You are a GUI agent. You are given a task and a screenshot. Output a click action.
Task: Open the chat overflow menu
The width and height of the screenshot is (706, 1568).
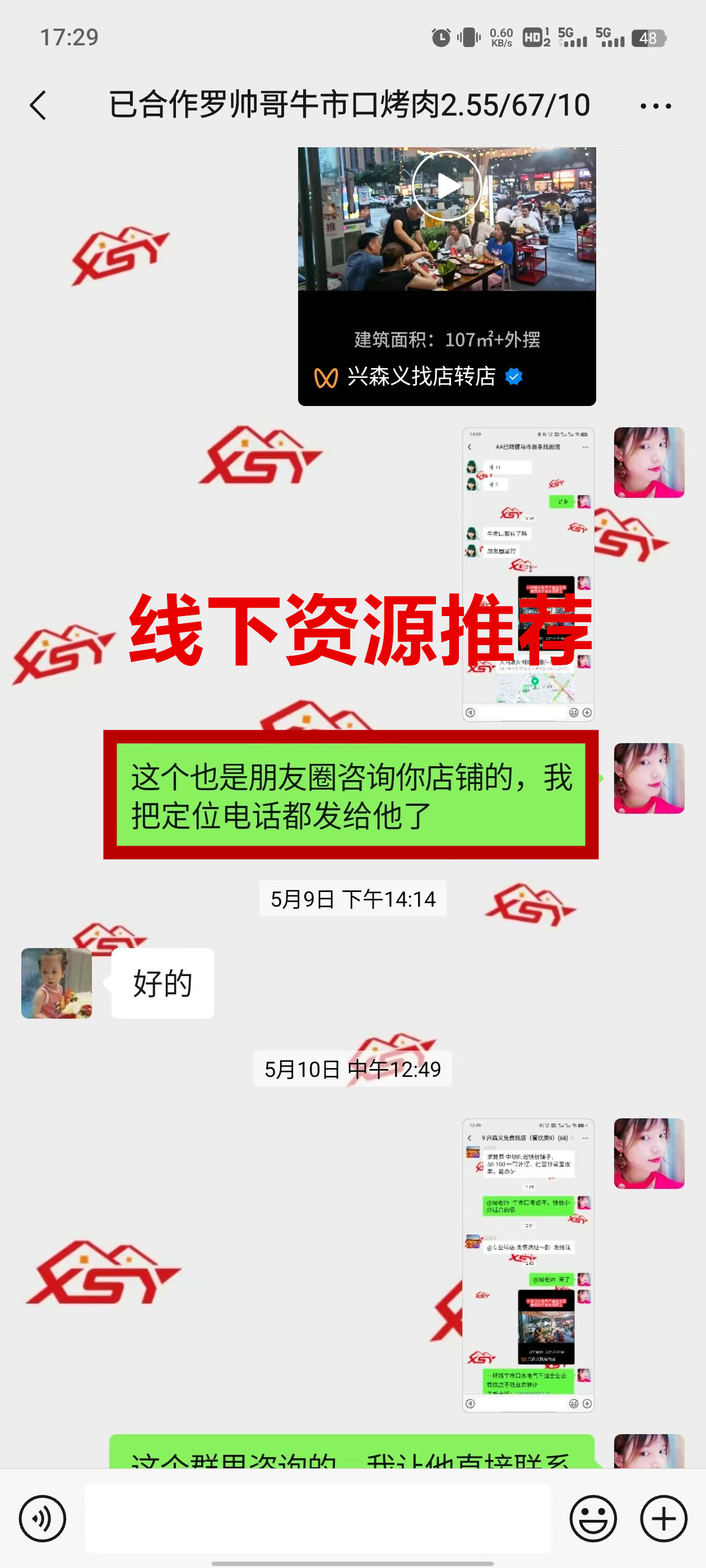click(656, 106)
